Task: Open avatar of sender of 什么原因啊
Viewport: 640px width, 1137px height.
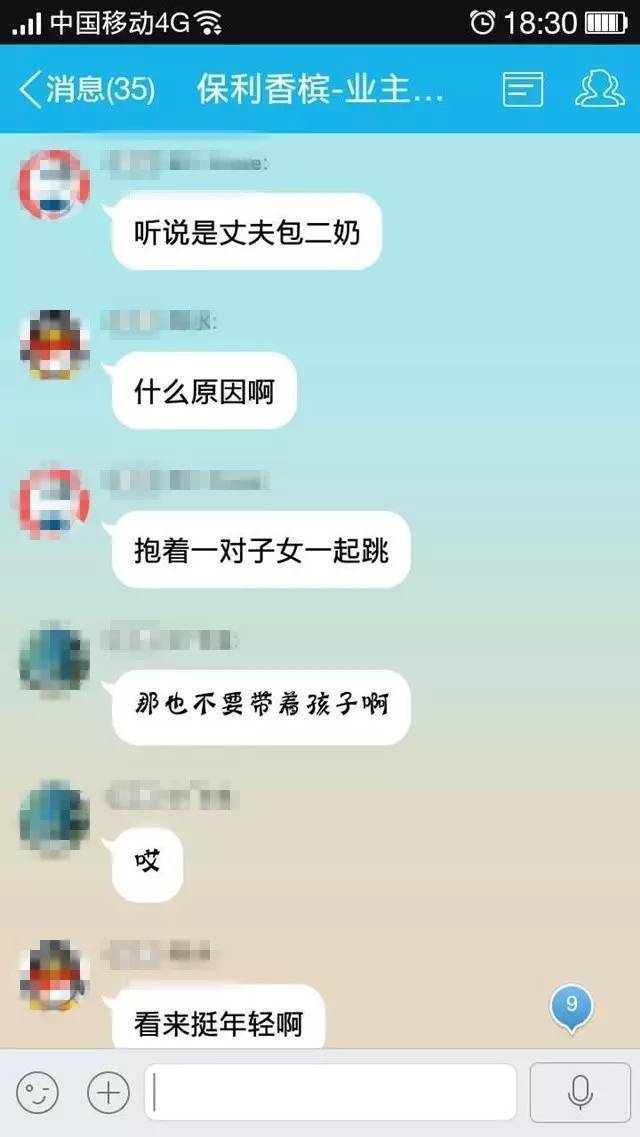Action: tap(55, 345)
